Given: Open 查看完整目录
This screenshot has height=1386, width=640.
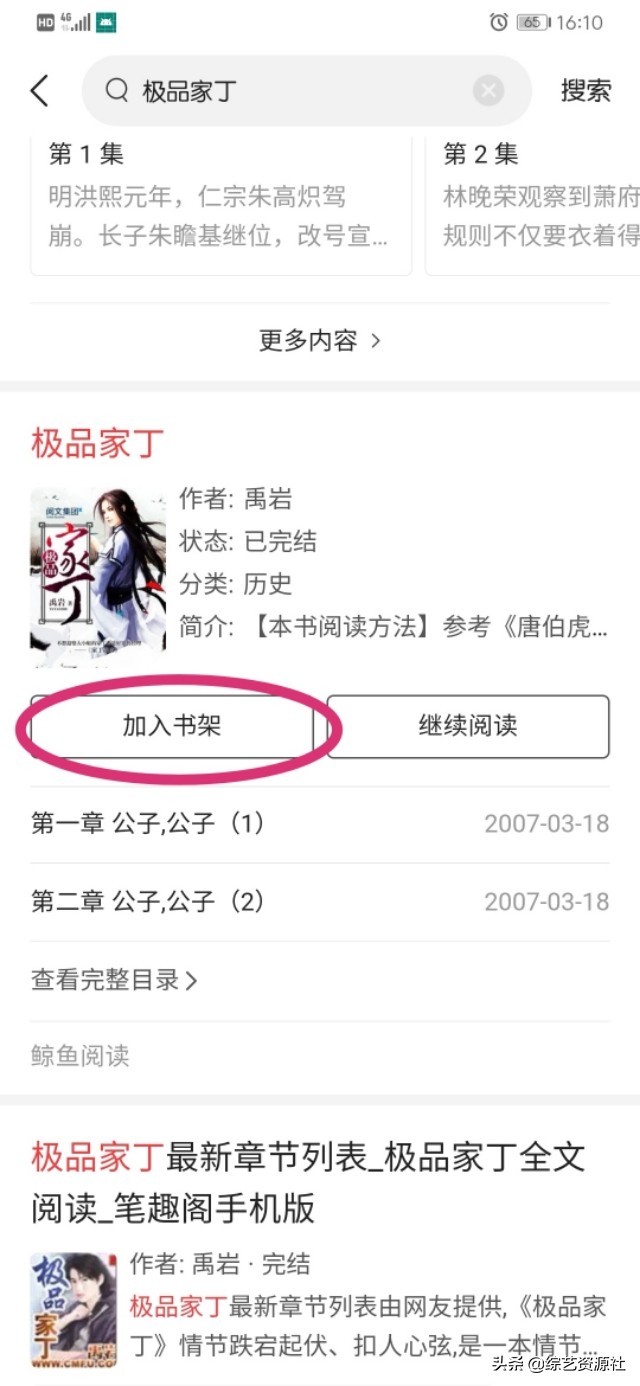Looking at the screenshot, I should tap(114, 980).
